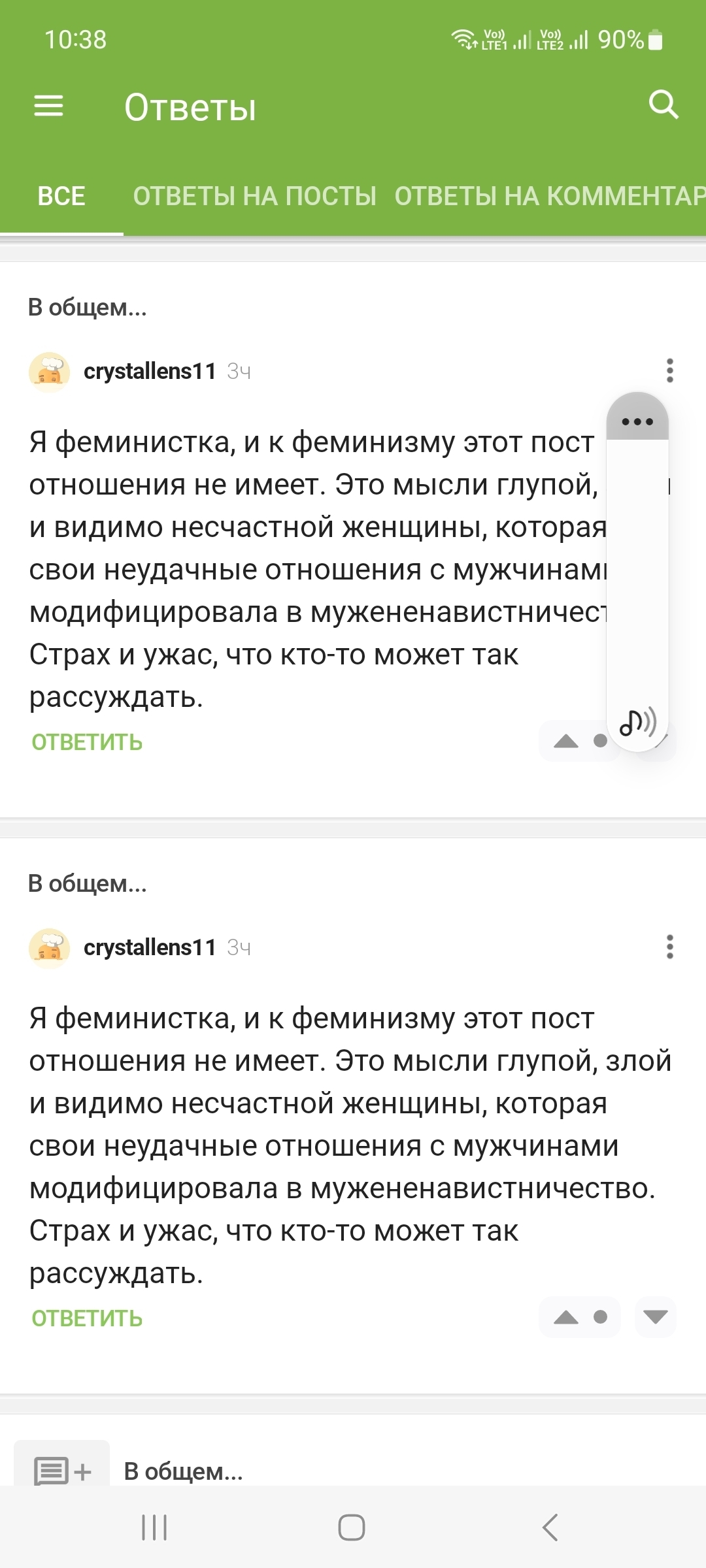This screenshot has height=1568, width=706.
Task: Tap ОТВЕТИТЬ under the first comment
Action: (87, 742)
